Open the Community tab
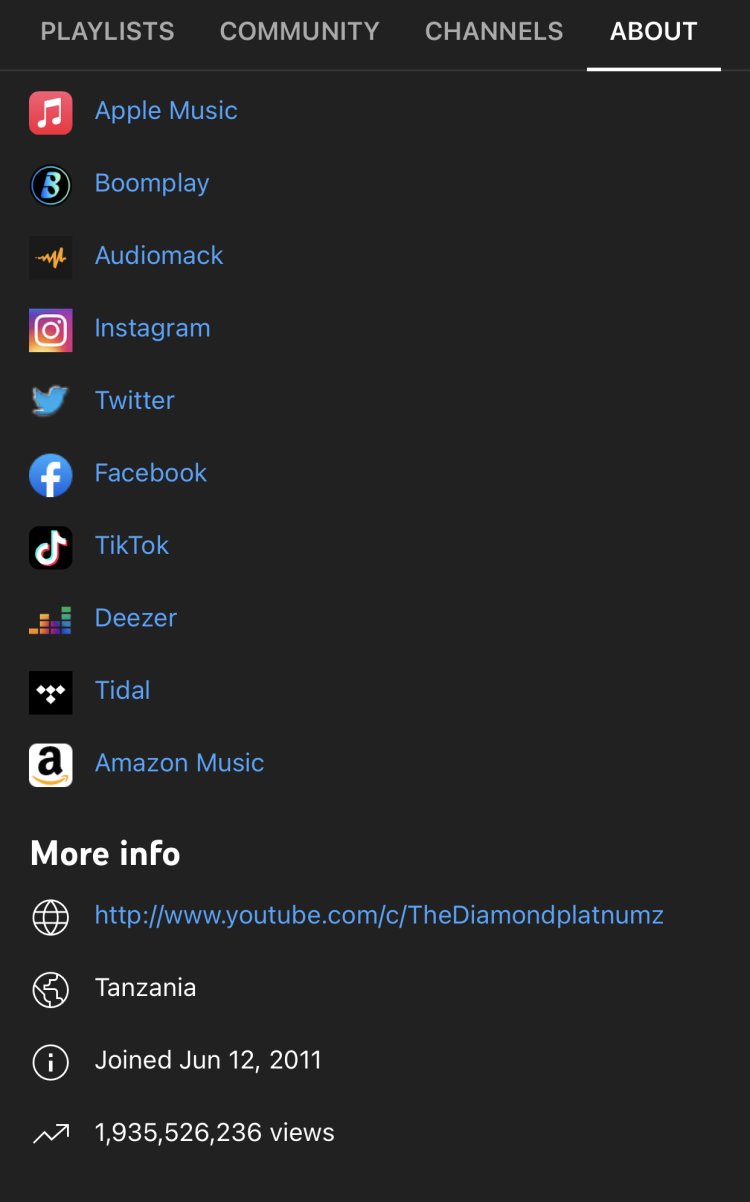750x1202 pixels. pos(299,32)
